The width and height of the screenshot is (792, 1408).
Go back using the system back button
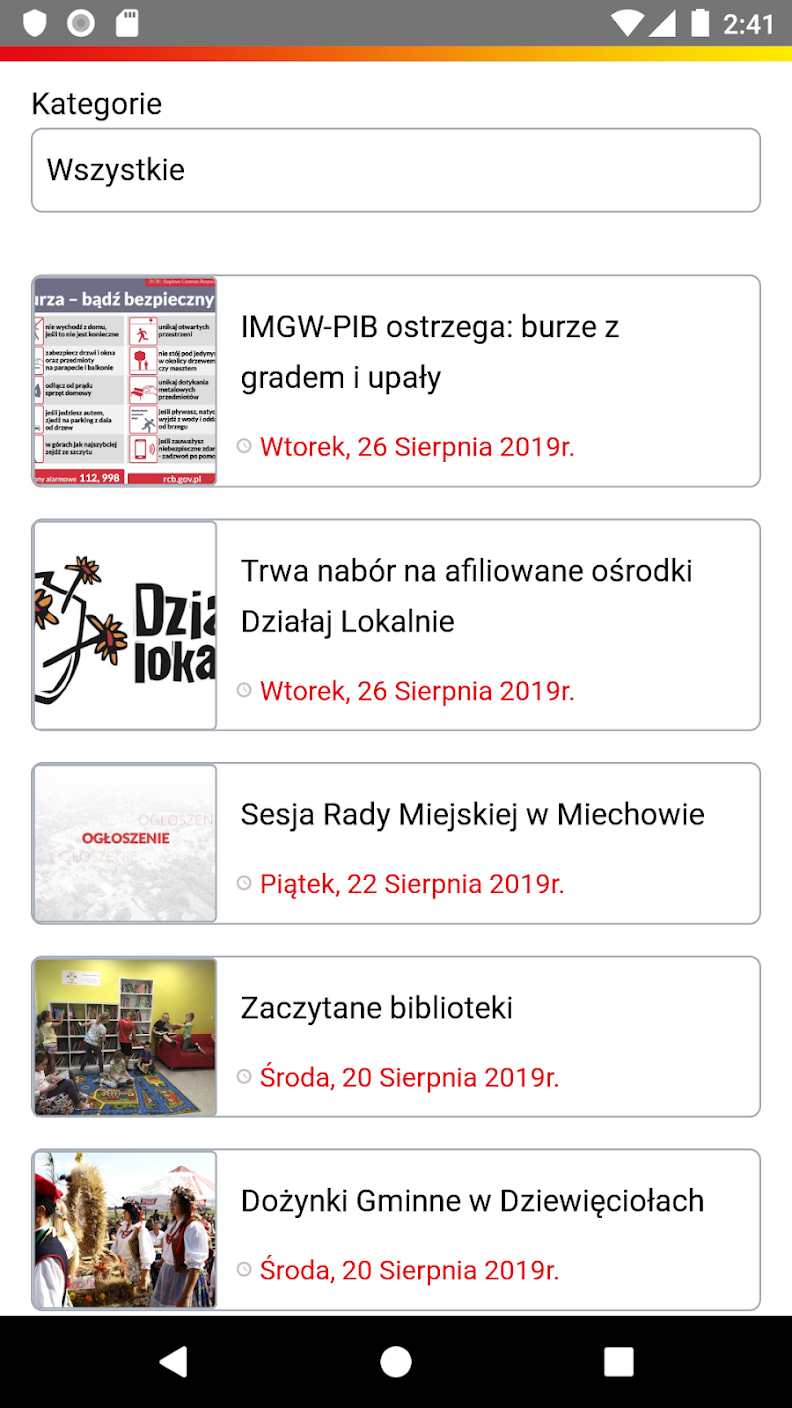pyautogui.click(x=173, y=1361)
